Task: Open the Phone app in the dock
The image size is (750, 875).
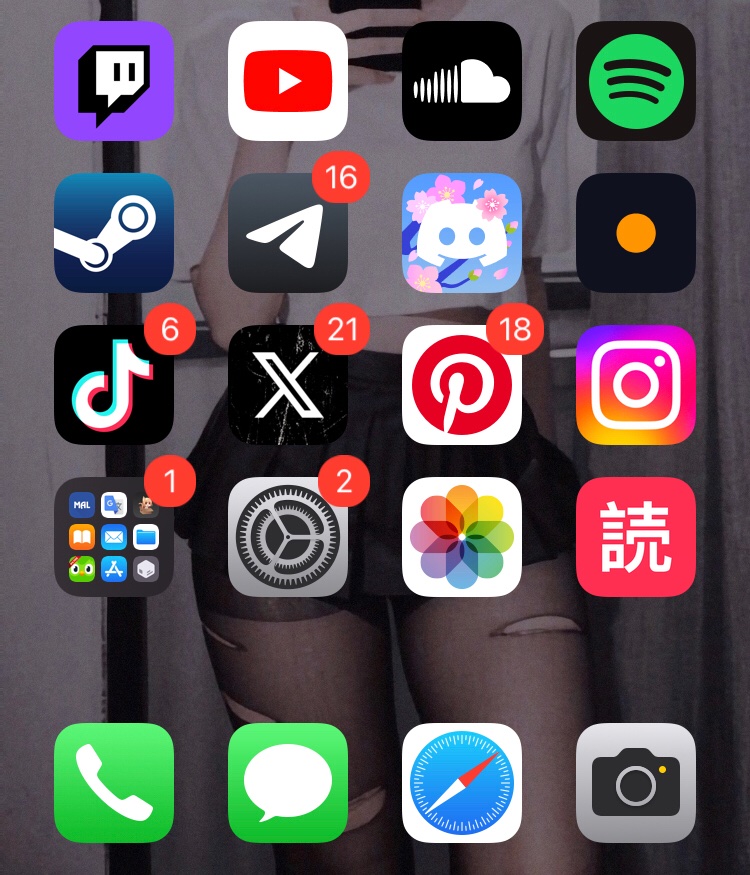Action: [114, 783]
